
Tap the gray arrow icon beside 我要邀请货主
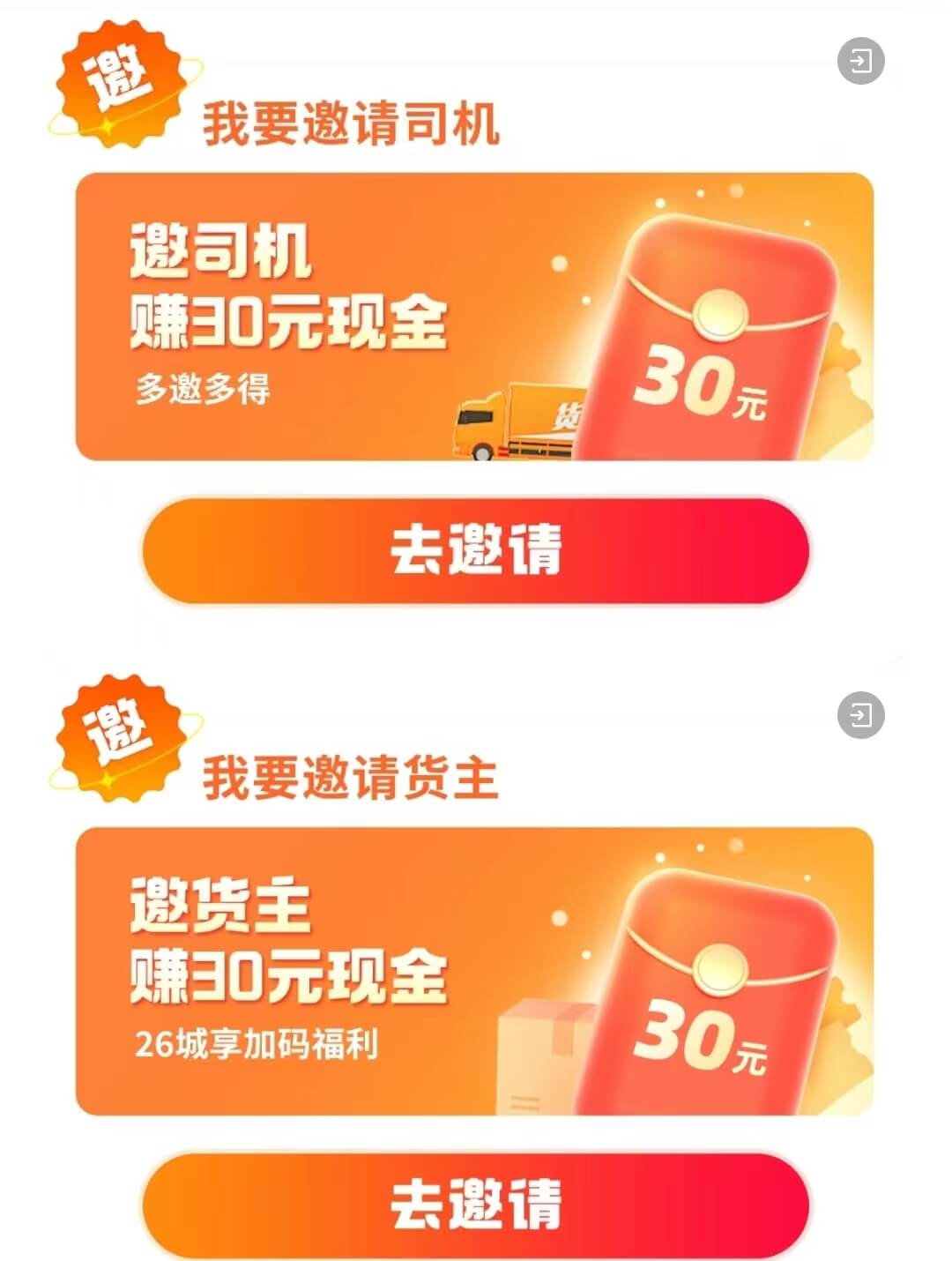tap(859, 715)
